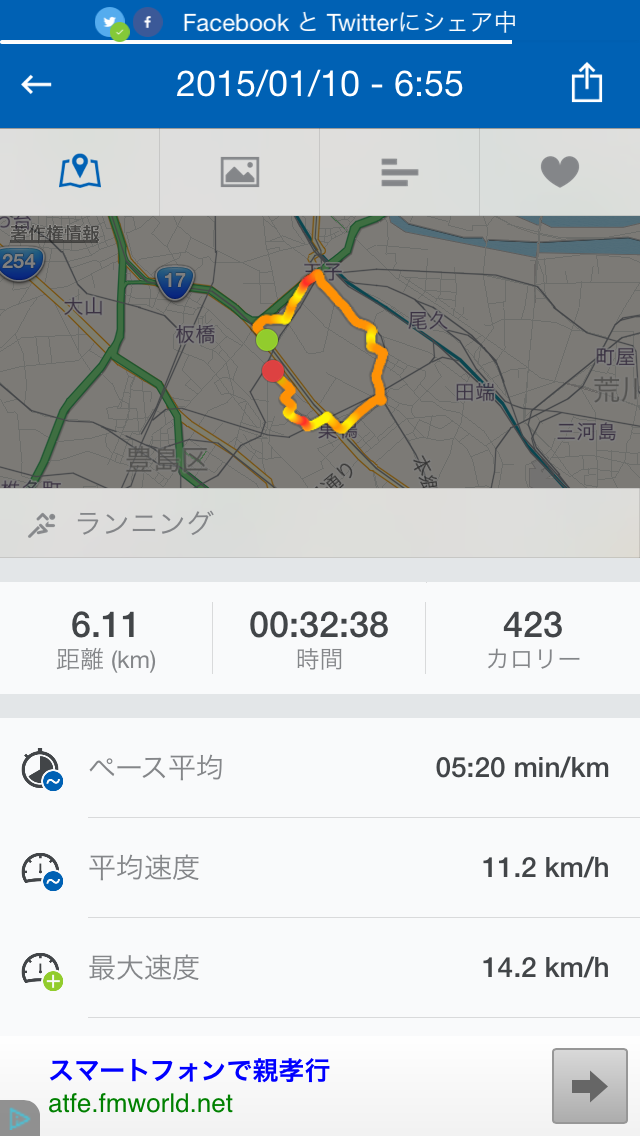Image resolution: width=640 pixels, height=1136 pixels.
Task: Switch to the photos tab
Action: point(239,172)
